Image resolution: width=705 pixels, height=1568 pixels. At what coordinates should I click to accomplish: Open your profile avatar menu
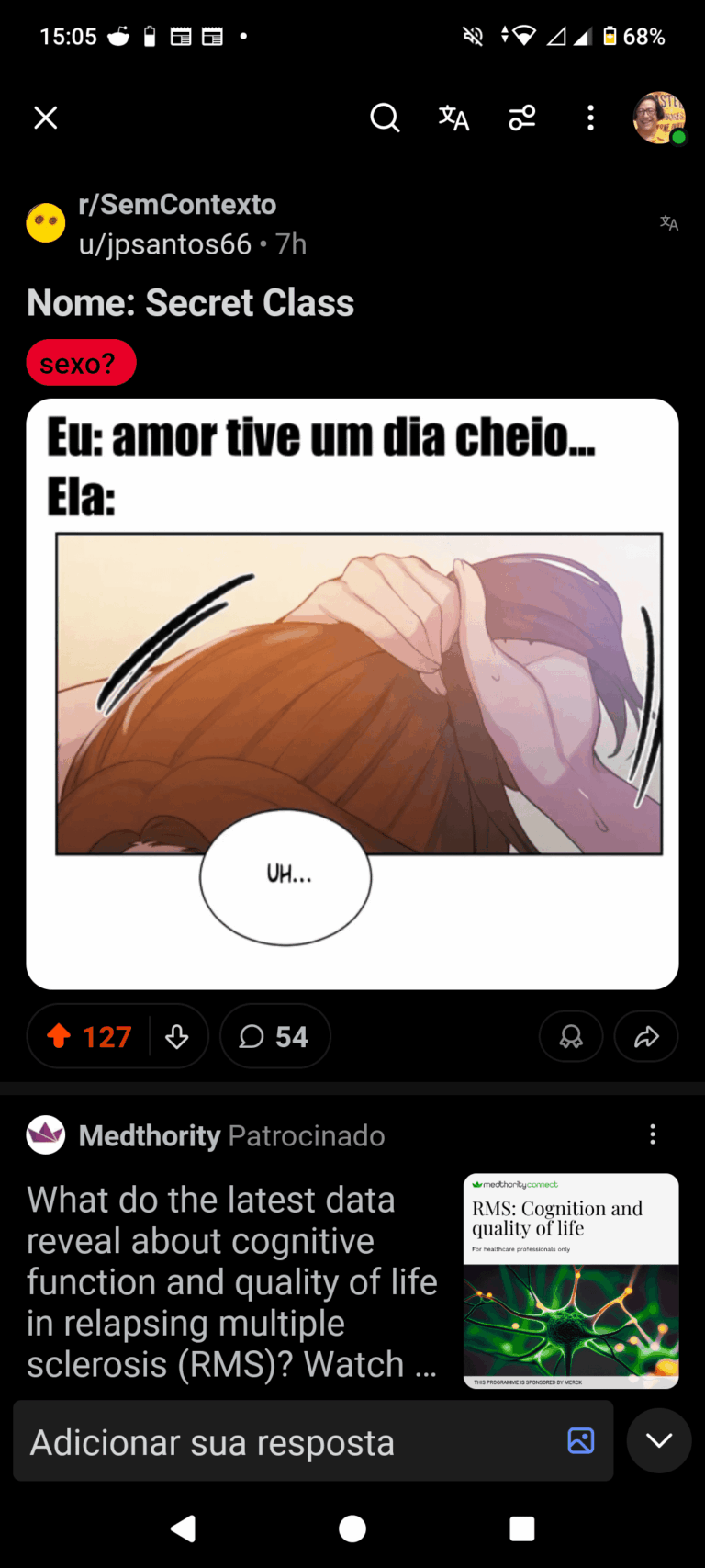tap(659, 118)
